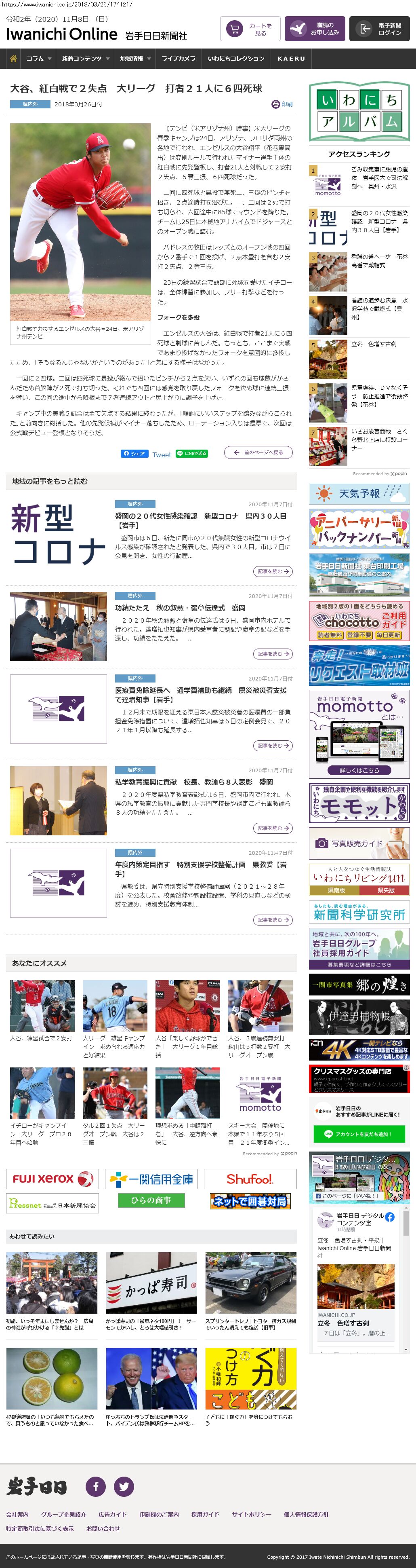Go to the home icon in navigation
Image resolution: width=416 pixels, height=1568 pixels.
pos(13,59)
